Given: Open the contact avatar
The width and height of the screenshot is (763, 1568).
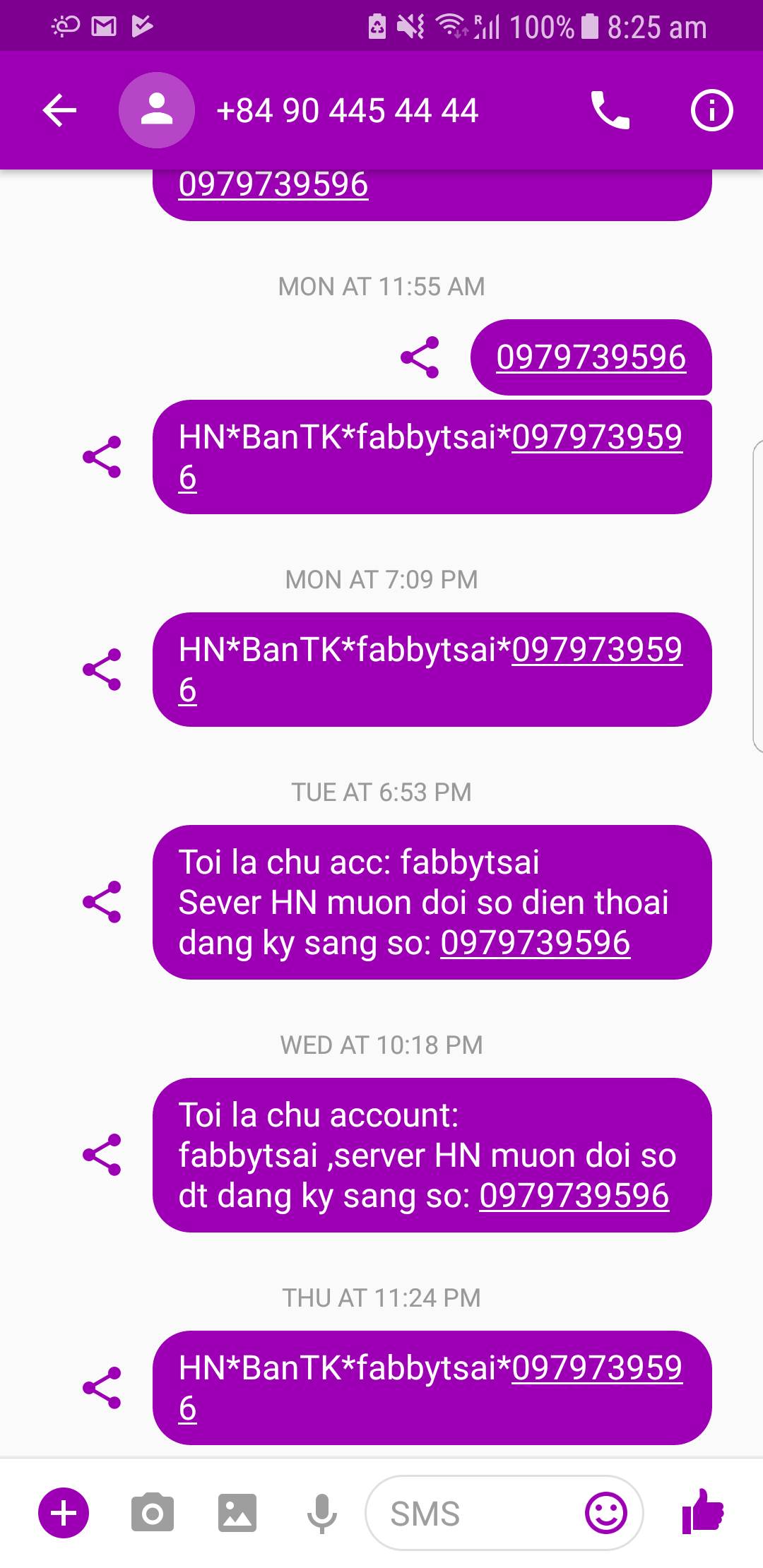Looking at the screenshot, I should tap(157, 110).
